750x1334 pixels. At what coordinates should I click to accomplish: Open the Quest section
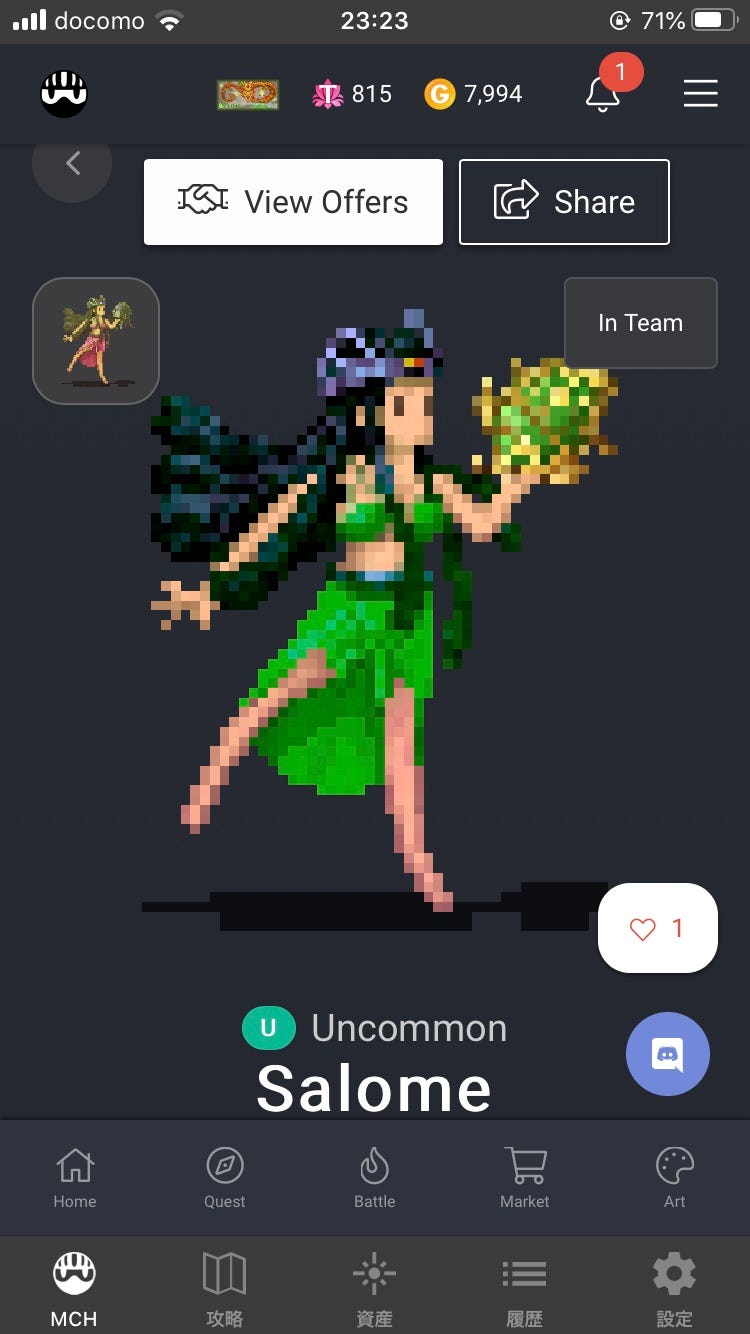(x=225, y=1178)
